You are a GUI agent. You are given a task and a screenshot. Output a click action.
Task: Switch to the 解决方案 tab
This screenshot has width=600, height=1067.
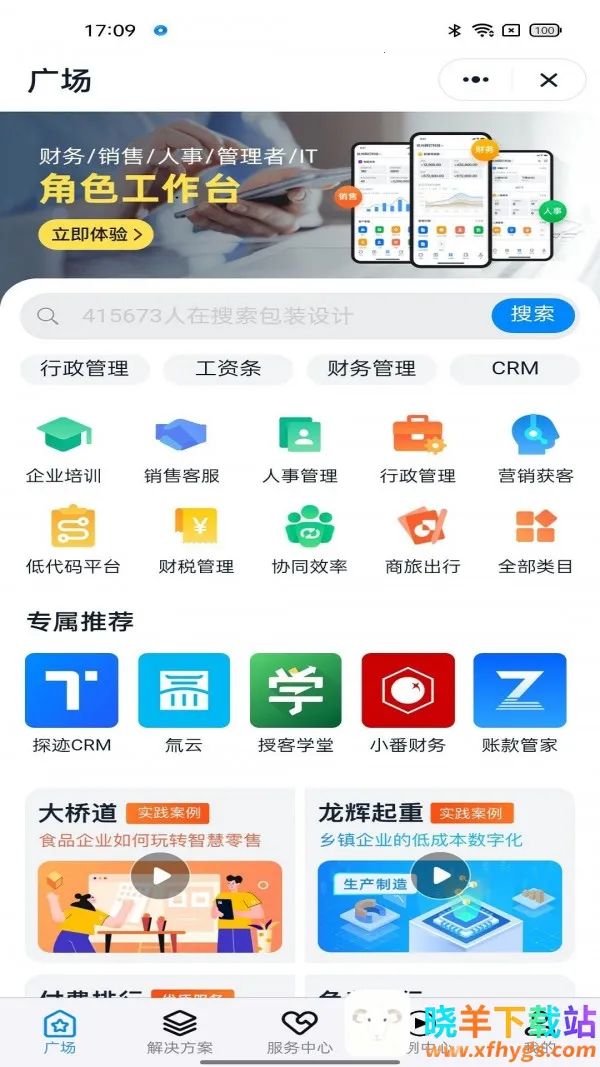tap(180, 1032)
